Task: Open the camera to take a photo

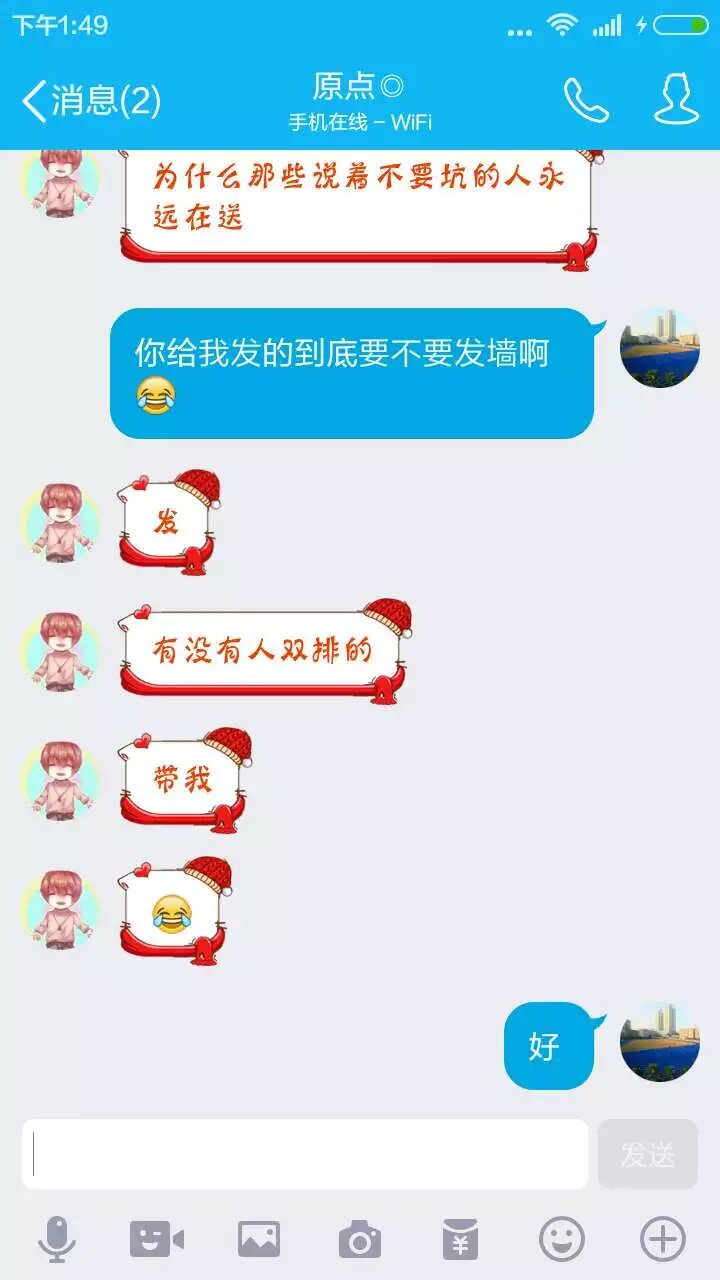Action: click(359, 1240)
